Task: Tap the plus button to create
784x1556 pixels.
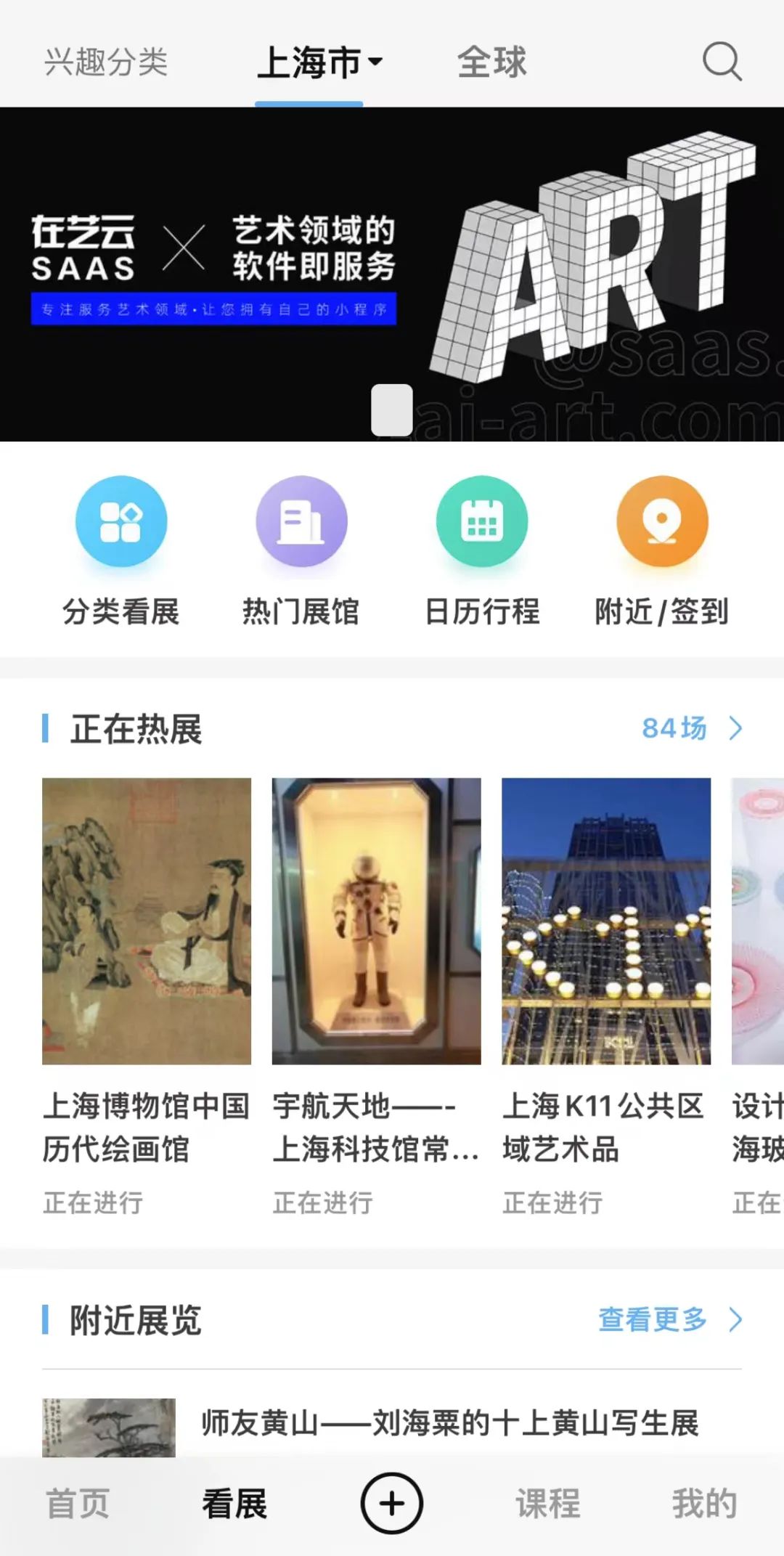Action: pyautogui.click(x=392, y=1503)
